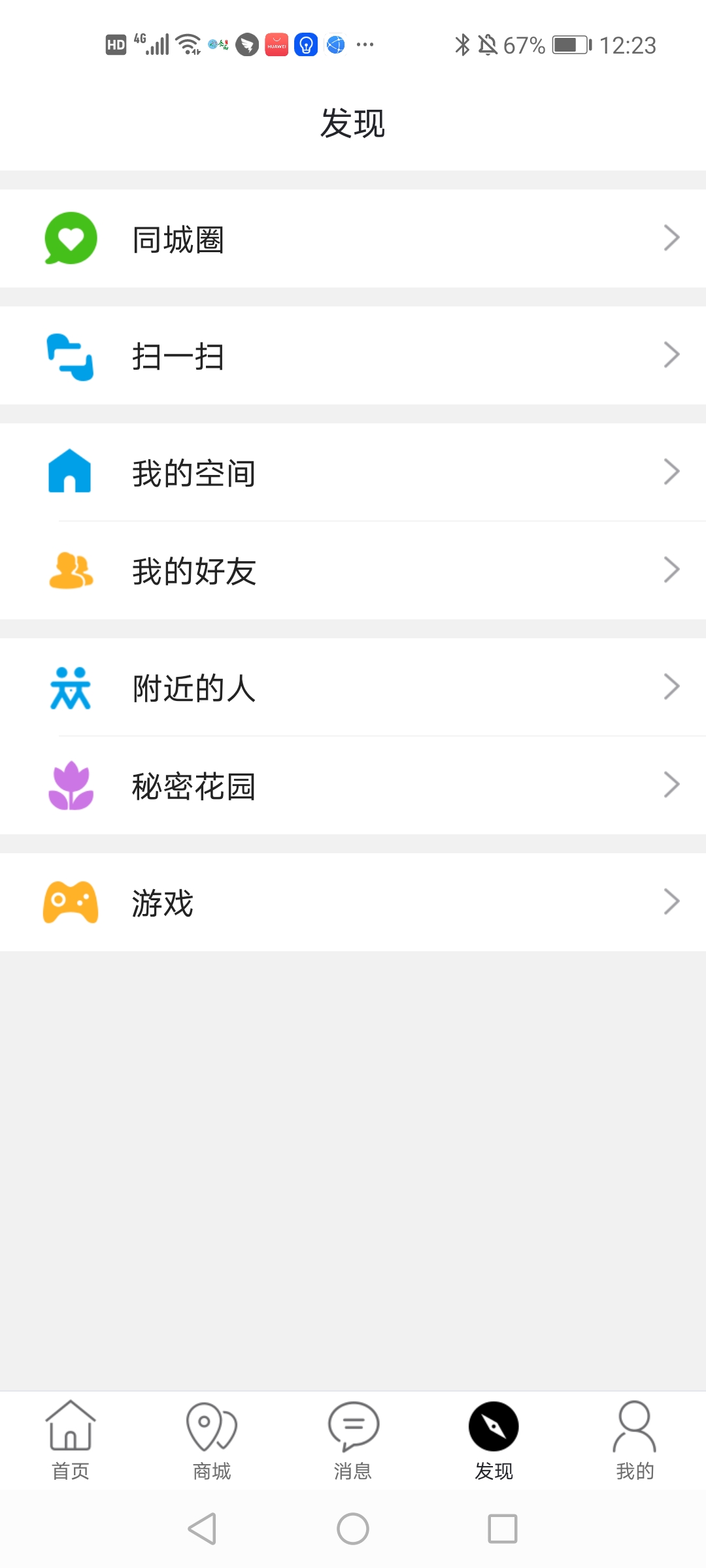Screen dimensions: 706x1568
Task: Select the 发现 tab
Action: click(494, 1441)
